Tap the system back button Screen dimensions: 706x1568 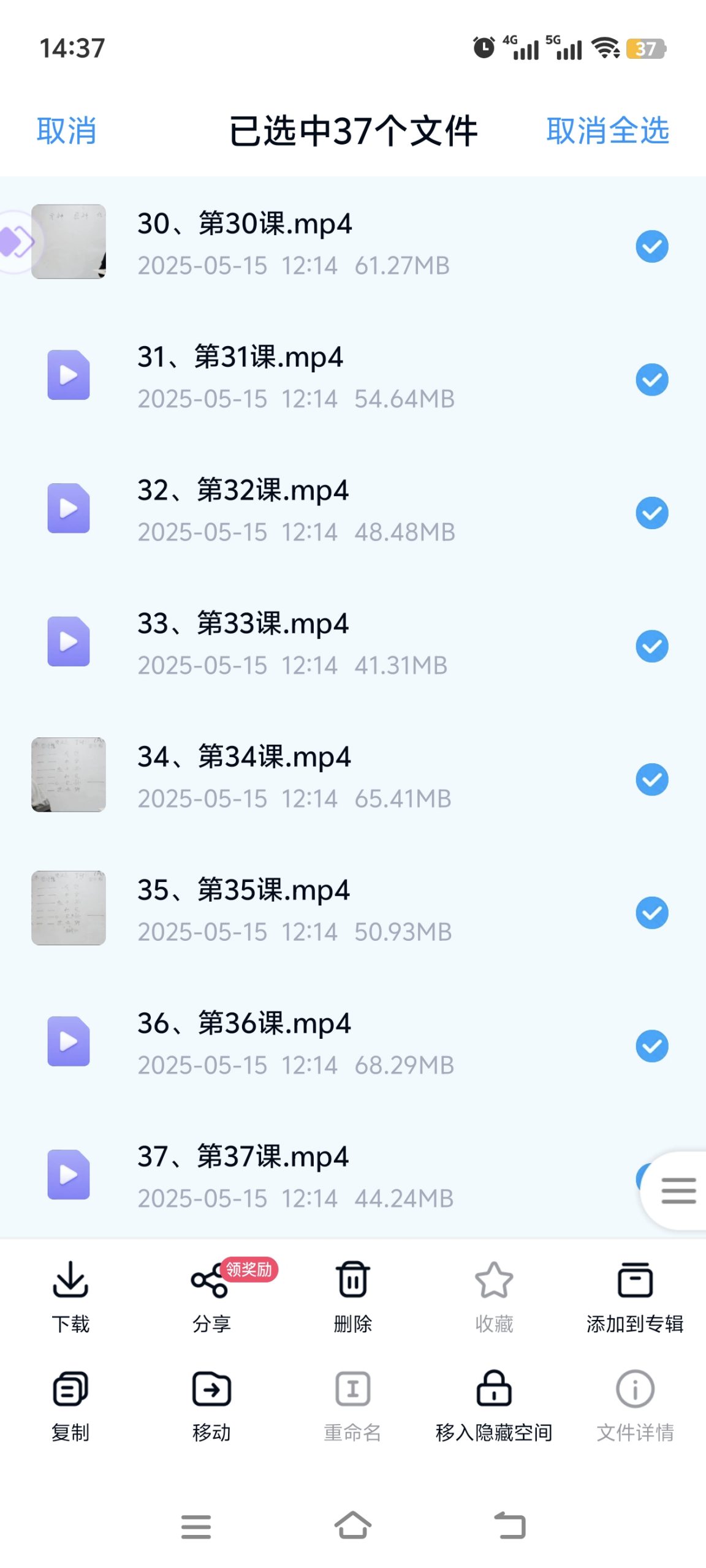tap(510, 1525)
